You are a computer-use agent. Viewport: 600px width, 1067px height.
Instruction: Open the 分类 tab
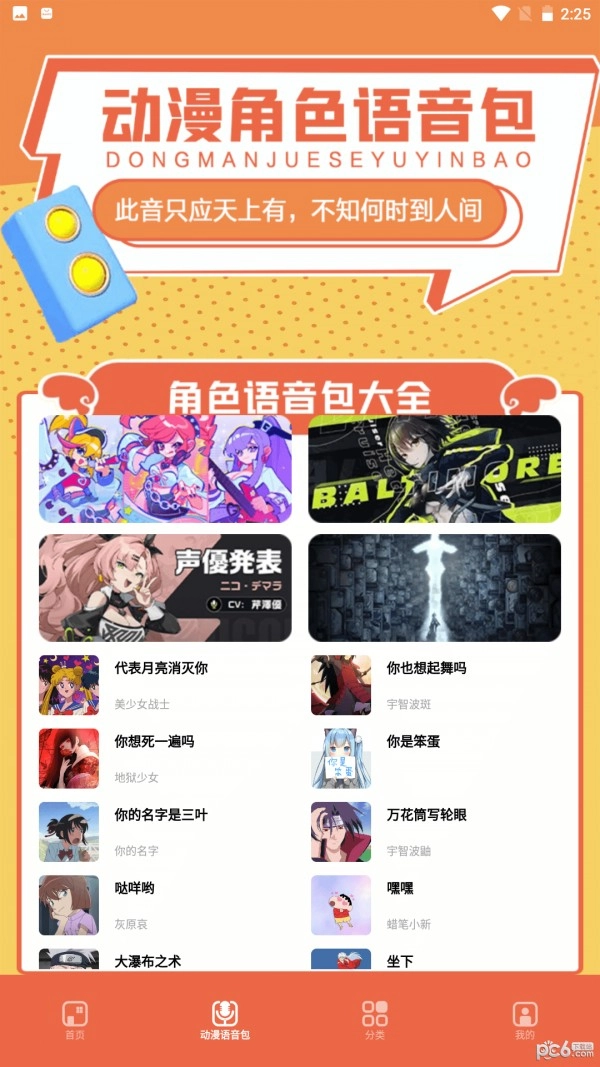point(375,1020)
